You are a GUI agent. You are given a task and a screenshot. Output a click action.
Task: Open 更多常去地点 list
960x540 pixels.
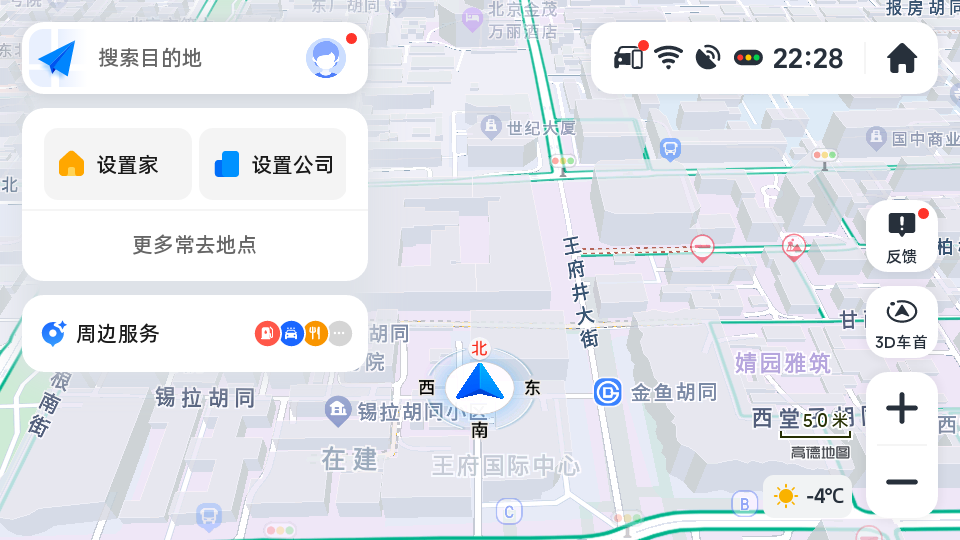click(195, 245)
